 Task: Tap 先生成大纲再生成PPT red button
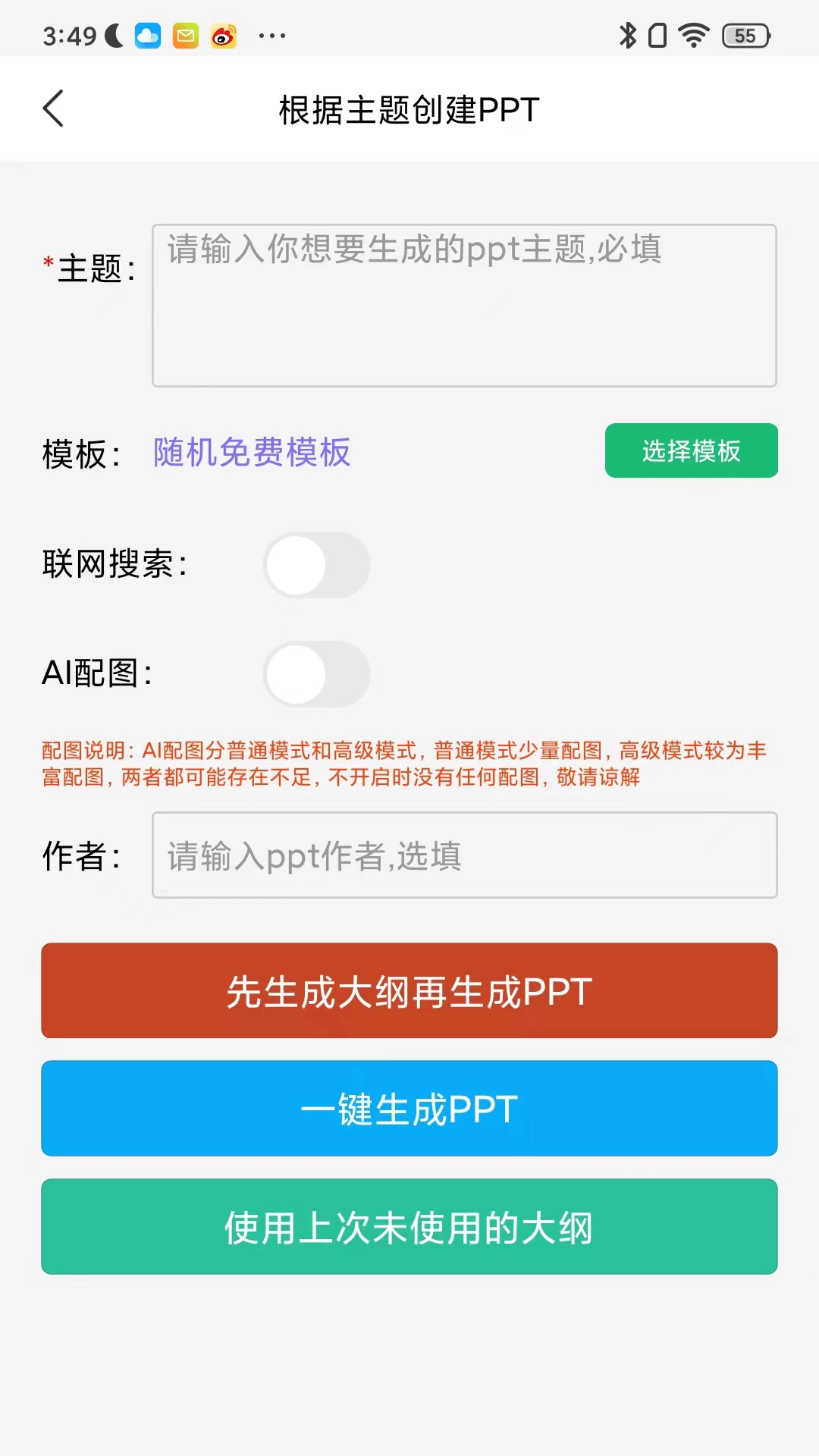409,991
